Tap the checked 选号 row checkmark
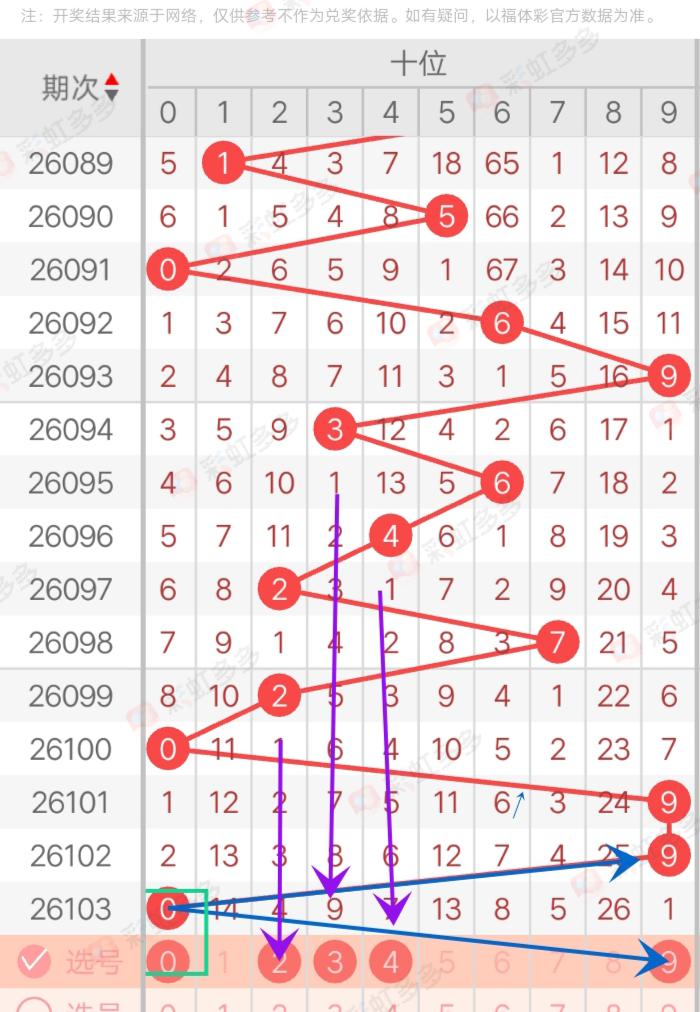This screenshot has width=700, height=1012. [x=34, y=962]
